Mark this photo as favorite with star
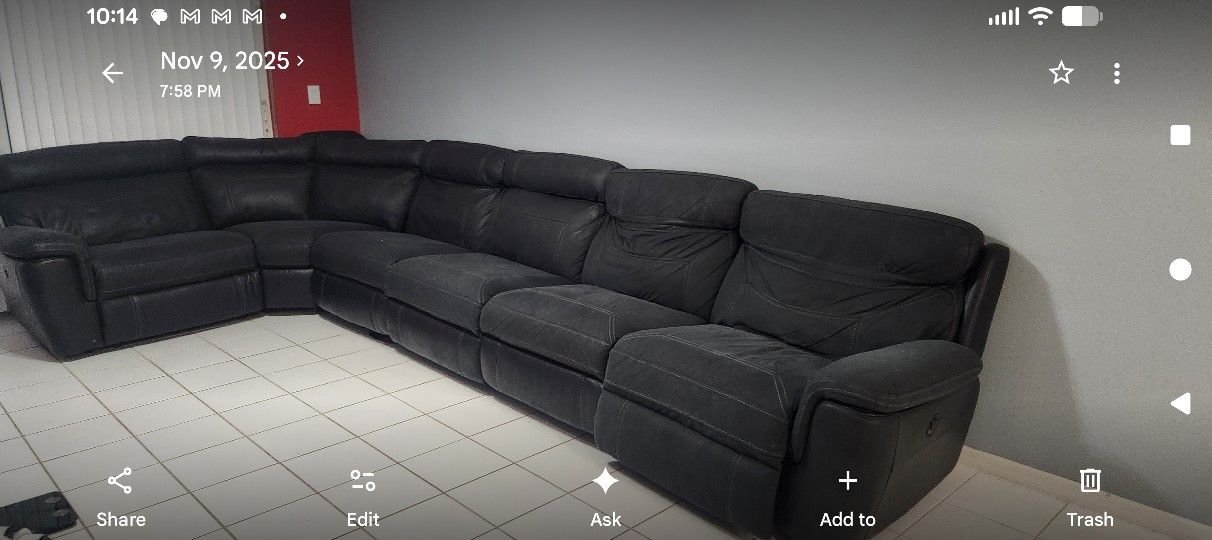 [x=1061, y=73]
